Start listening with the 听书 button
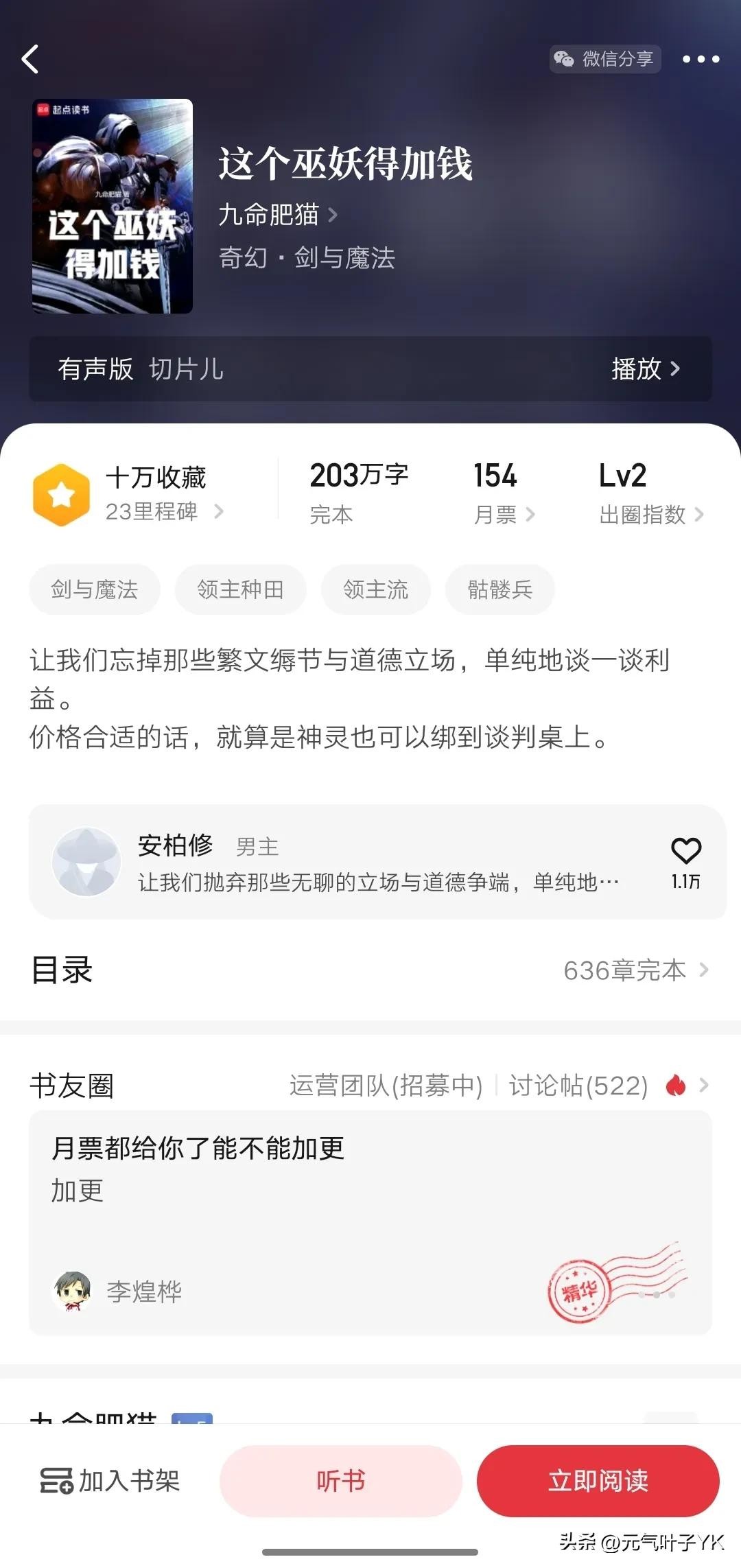Image resolution: width=741 pixels, height=1568 pixels. point(340,1481)
